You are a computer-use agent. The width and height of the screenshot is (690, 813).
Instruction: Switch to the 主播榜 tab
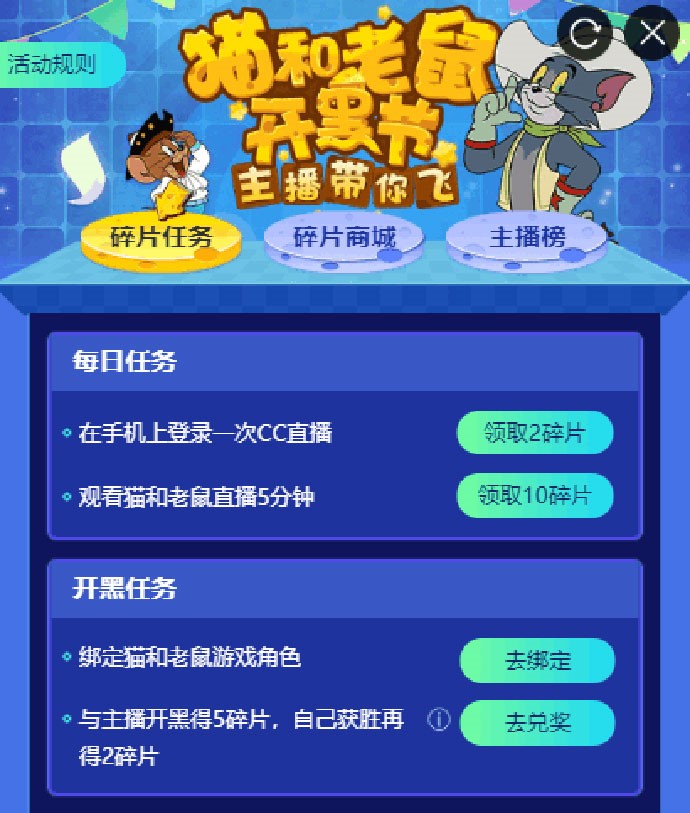coord(527,238)
